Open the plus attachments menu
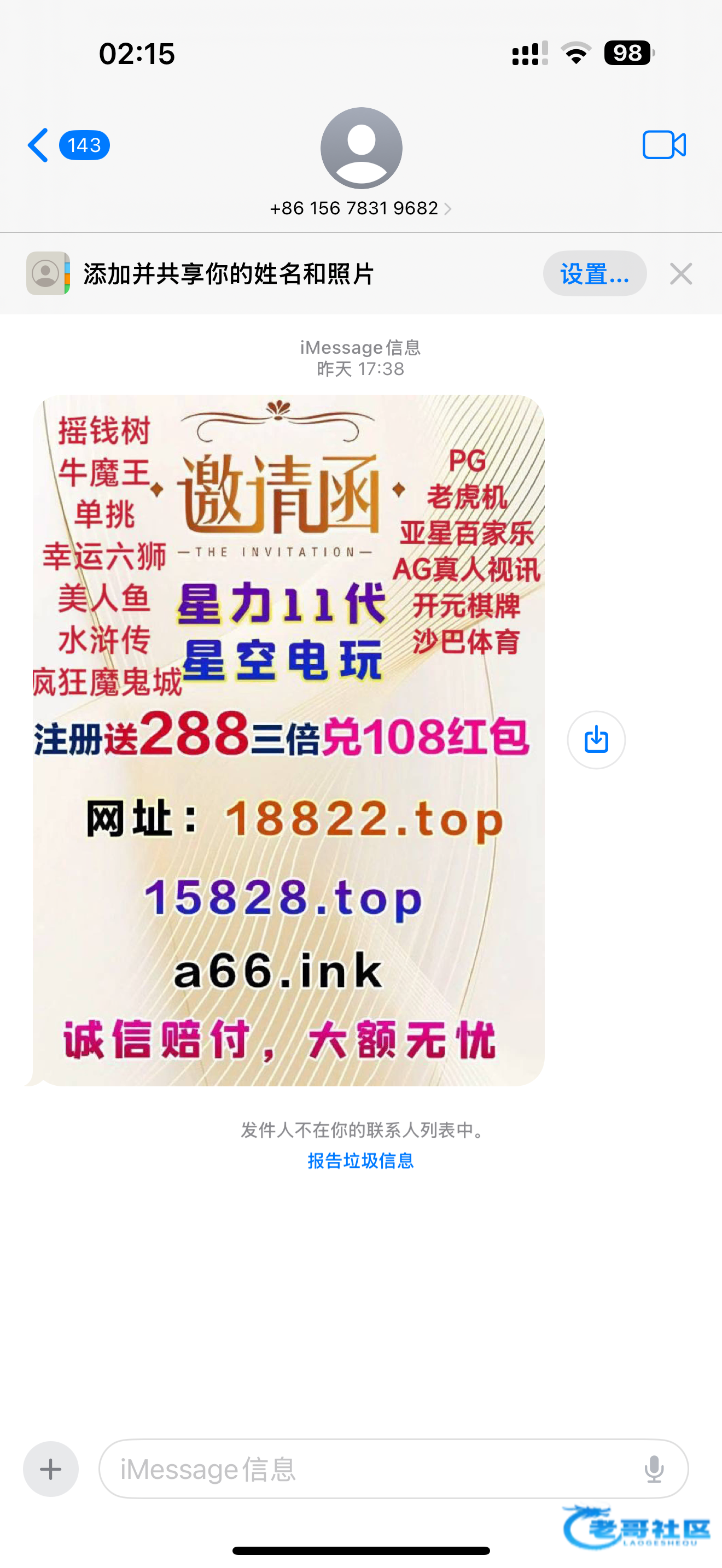 point(51,1469)
